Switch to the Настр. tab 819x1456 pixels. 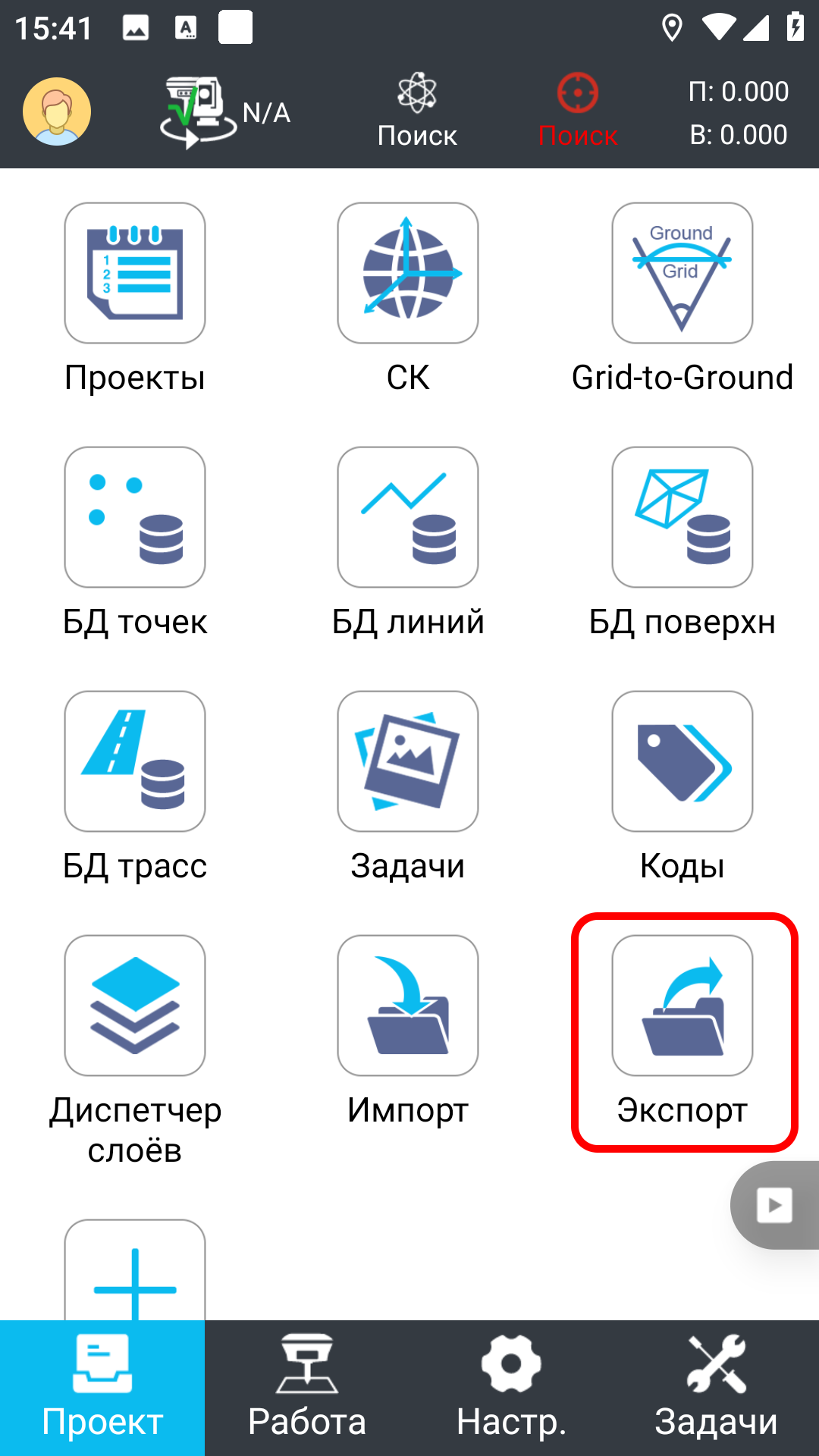tap(512, 1388)
